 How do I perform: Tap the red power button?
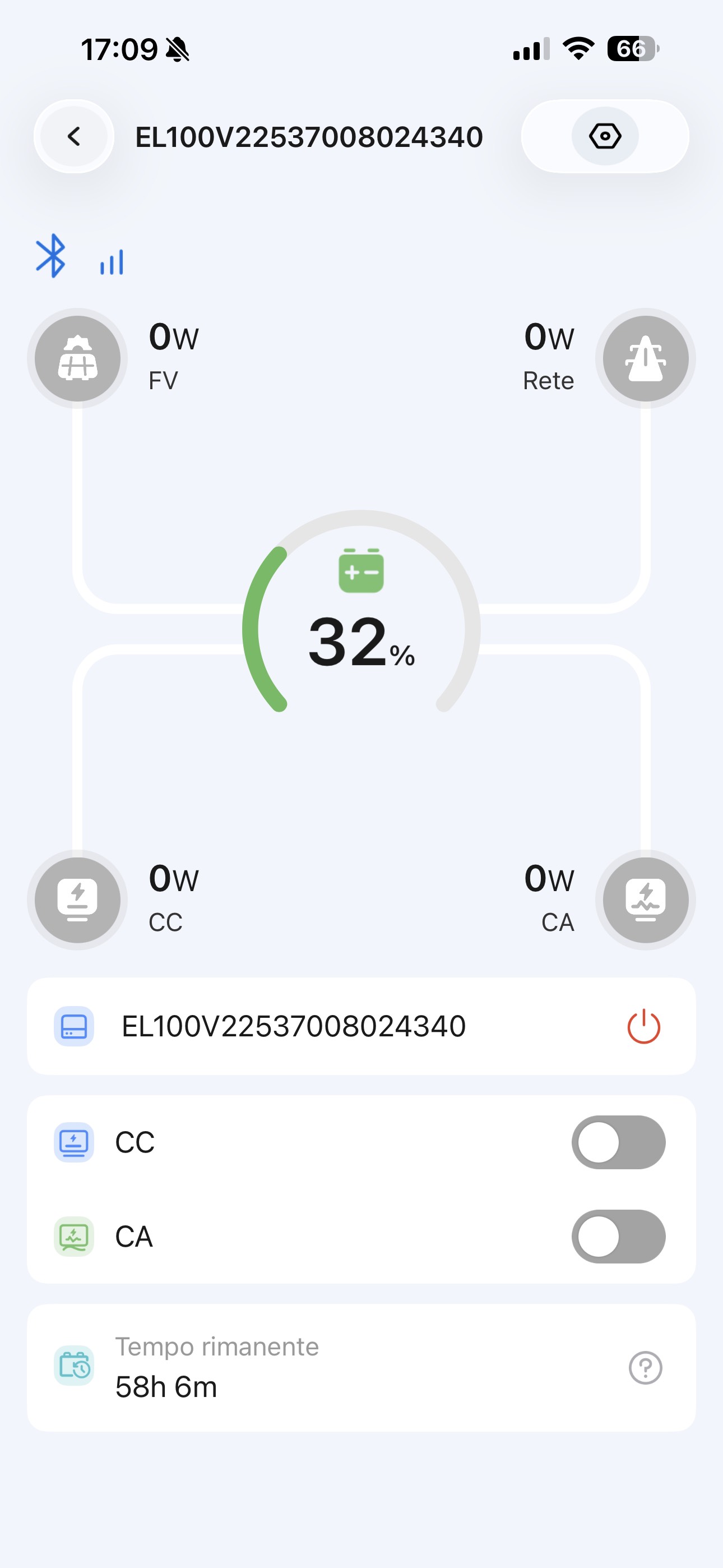pyautogui.click(x=643, y=1027)
